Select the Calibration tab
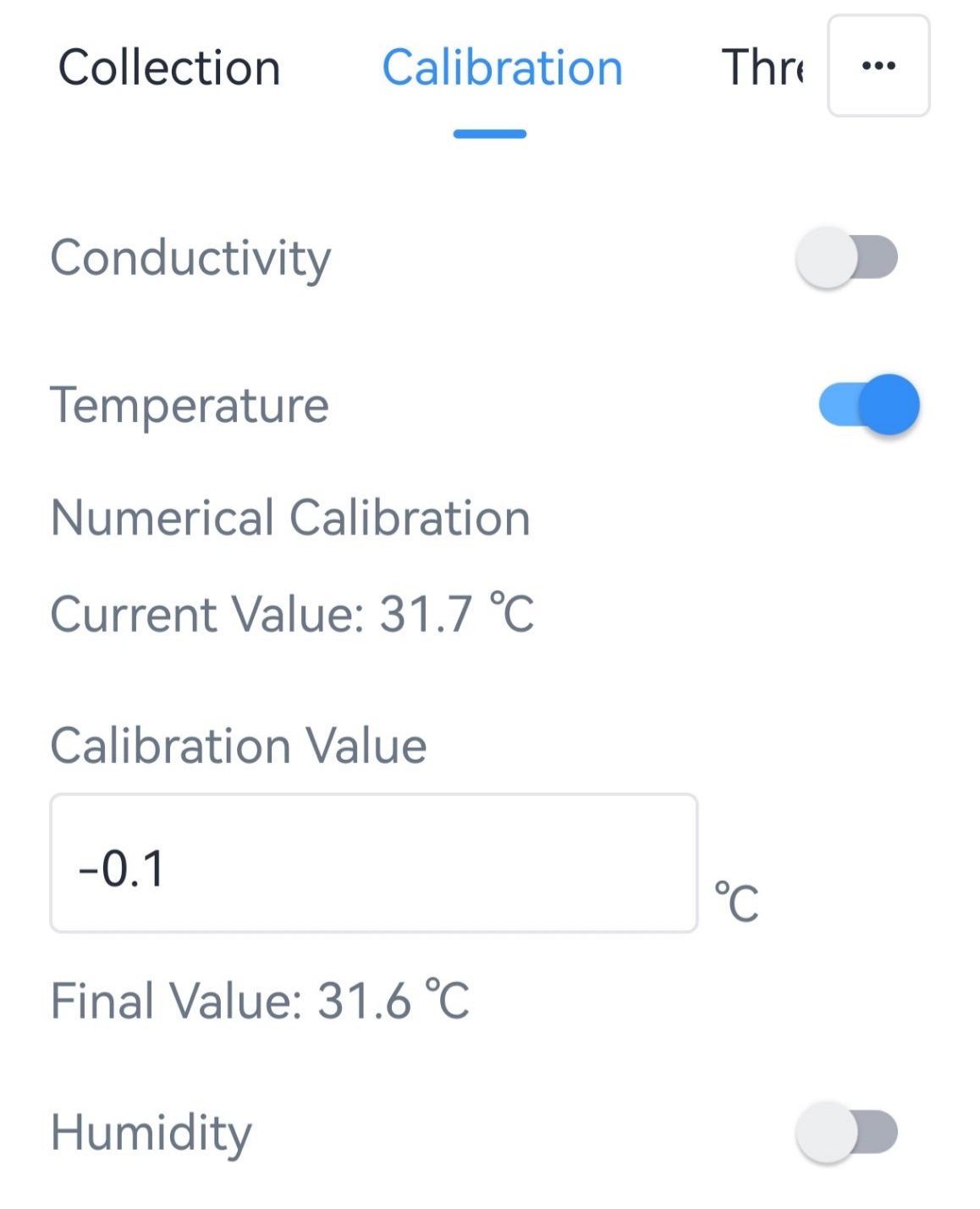 [x=502, y=68]
